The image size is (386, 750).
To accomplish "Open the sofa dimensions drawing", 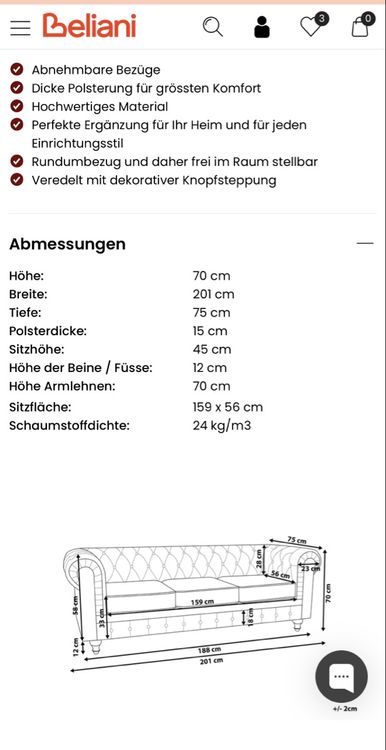I will click(x=199, y=603).
